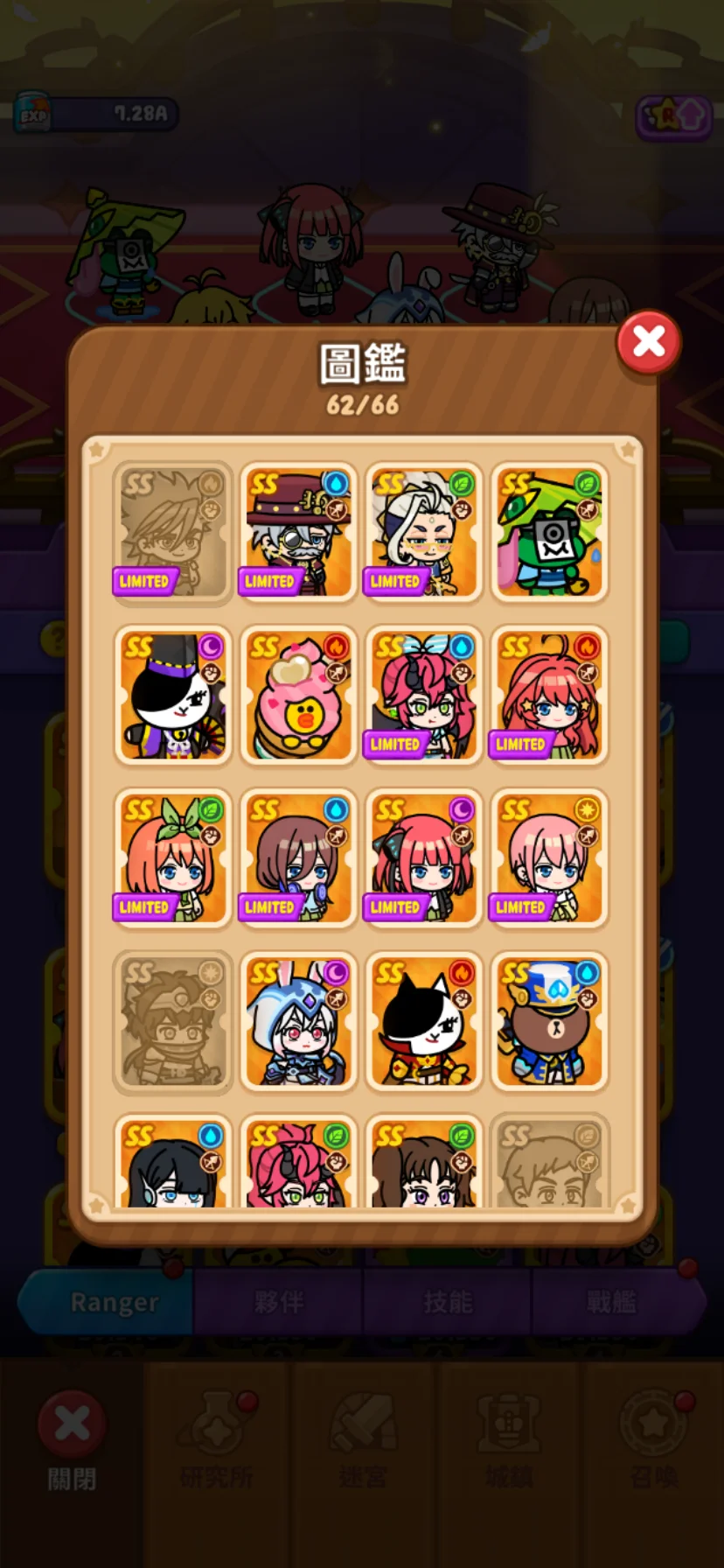Select the light pink short-haired girl card
724x1568 pixels.
point(549,858)
